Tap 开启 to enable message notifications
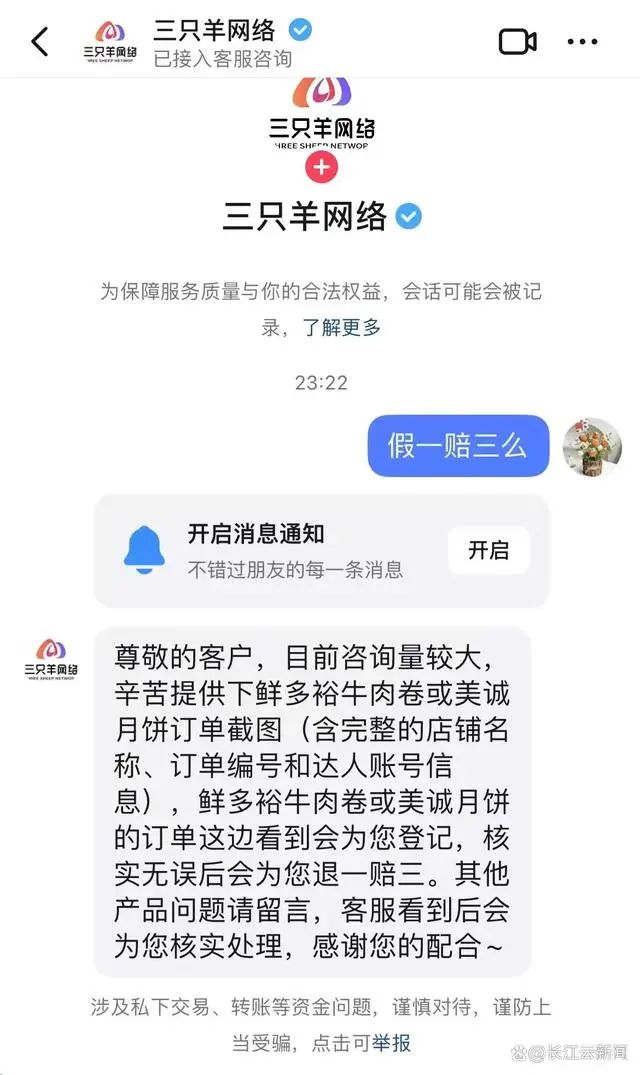This screenshot has height=1075, width=640. click(x=488, y=550)
